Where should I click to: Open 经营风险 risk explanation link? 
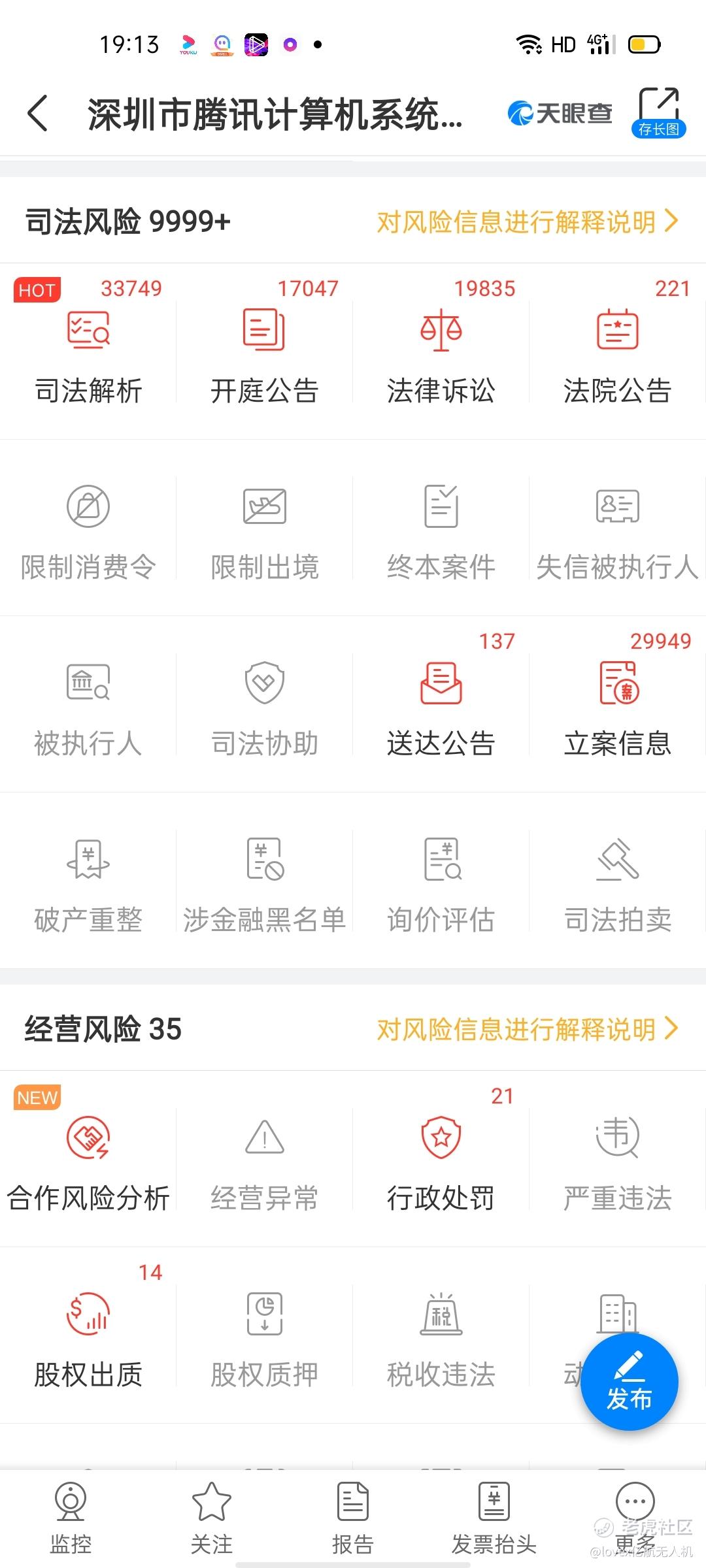tap(528, 1030)
